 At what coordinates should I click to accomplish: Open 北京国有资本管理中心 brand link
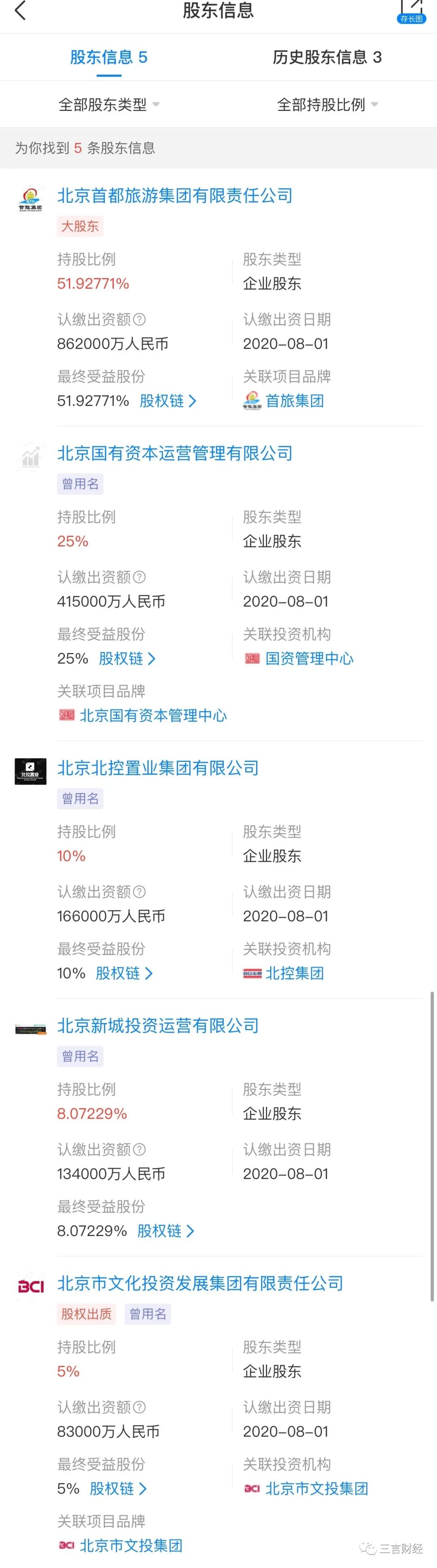tap(153, 715)
